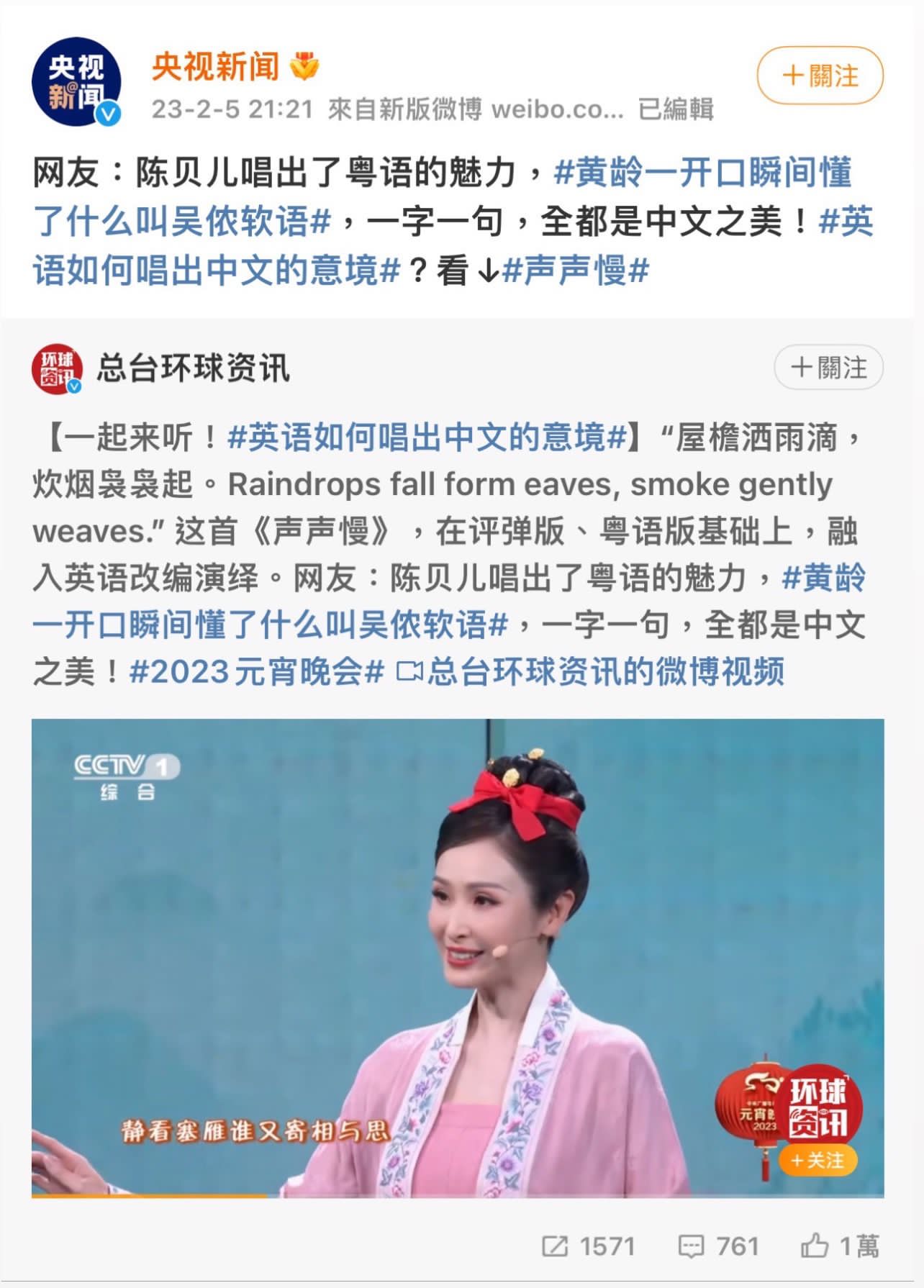
Task: Play the CCTV video of the singer
Action: point(457,957)
